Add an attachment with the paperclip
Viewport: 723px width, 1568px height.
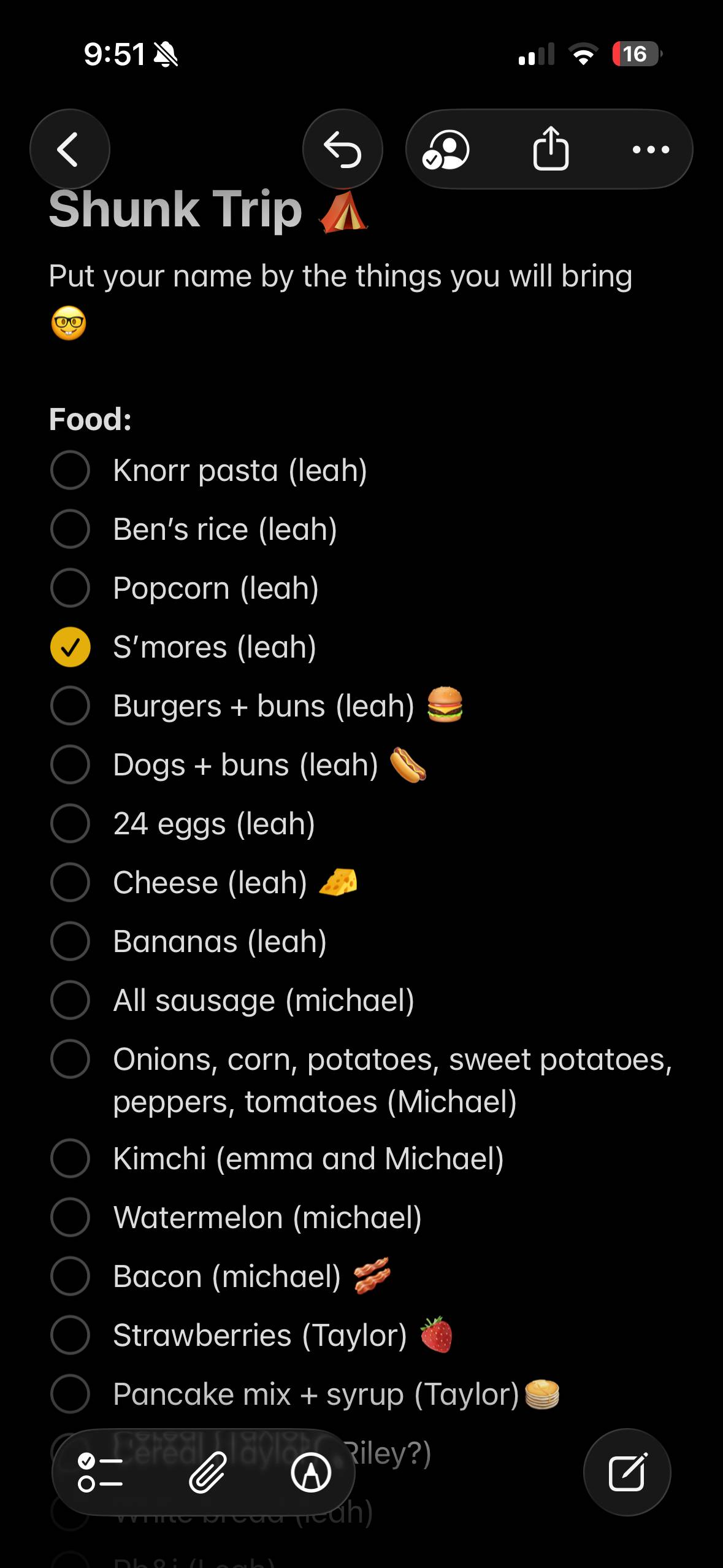[207, 1472]
